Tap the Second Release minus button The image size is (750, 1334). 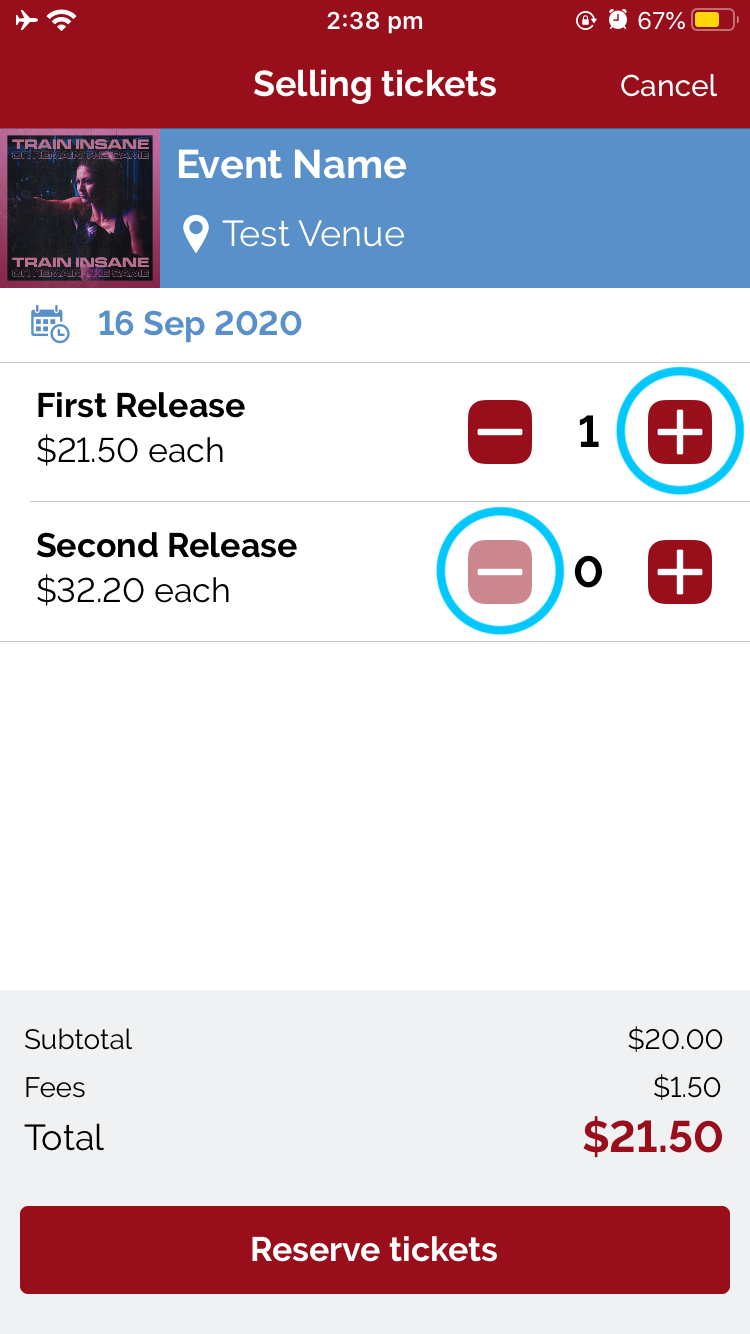click(500, 572)
